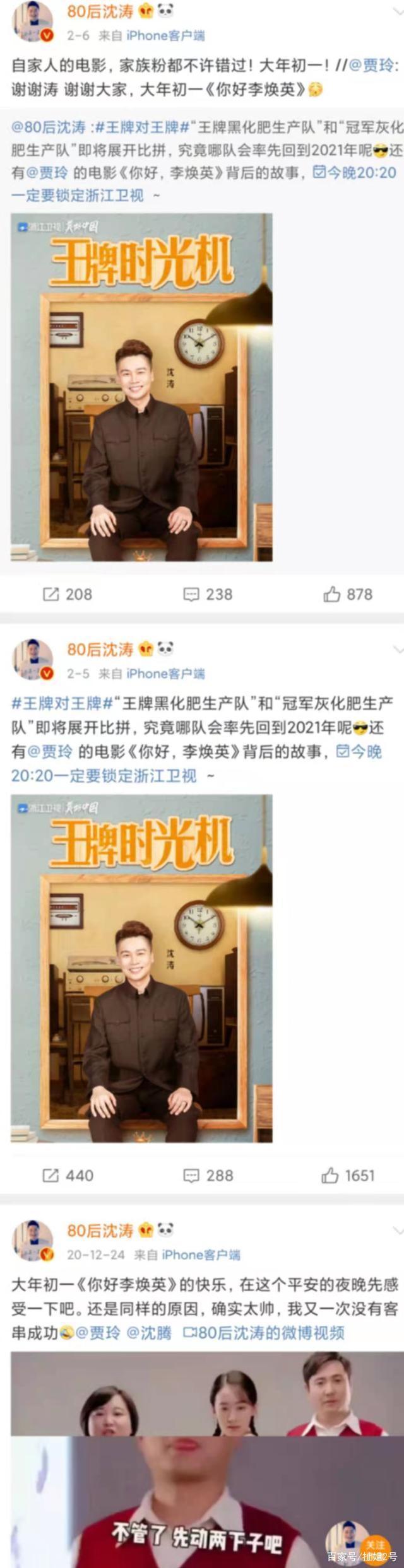Expand the options chevron on the 2-5 post
The width and height of the screenshot is (404, 1568).
coord(398,650)
